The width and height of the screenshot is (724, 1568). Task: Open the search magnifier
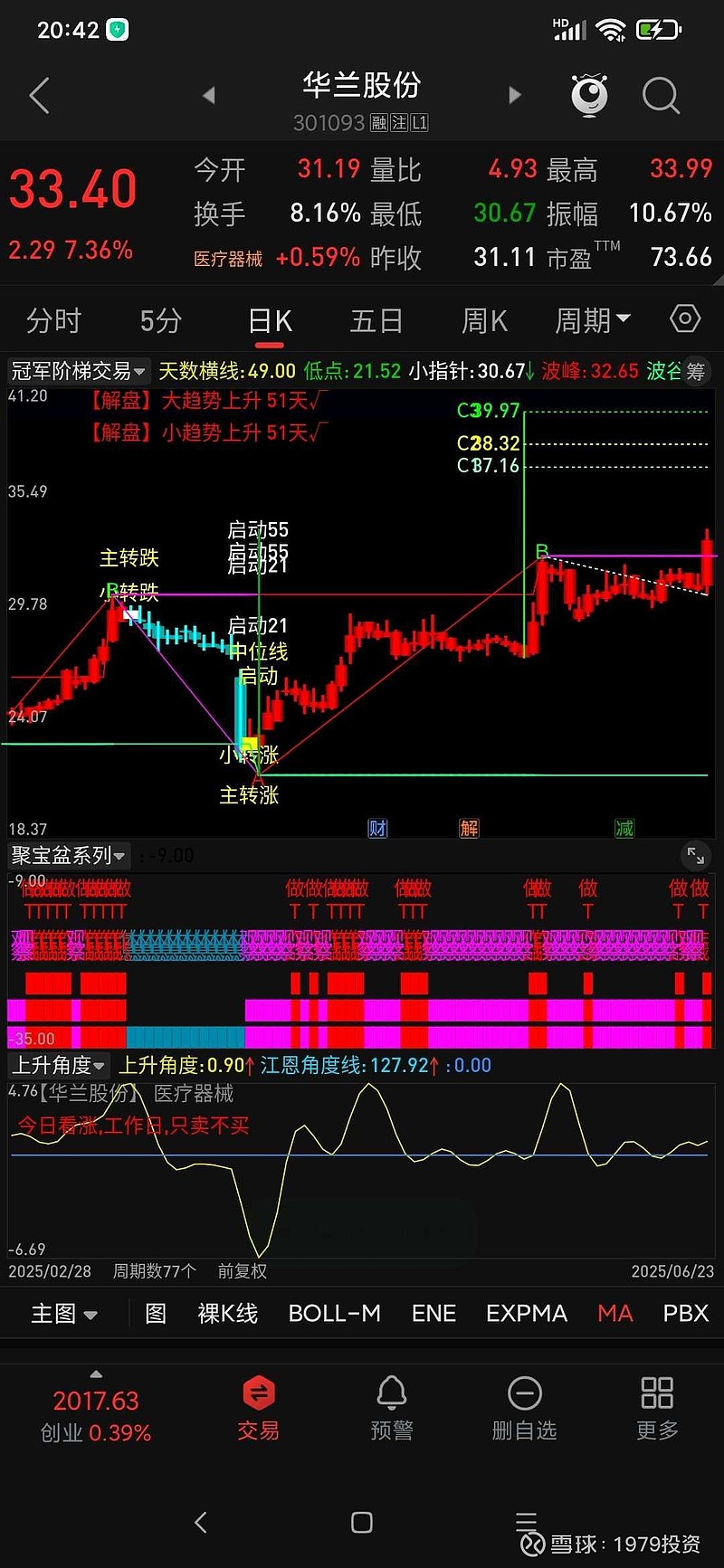pyautogui.click(x=661, y=95)
